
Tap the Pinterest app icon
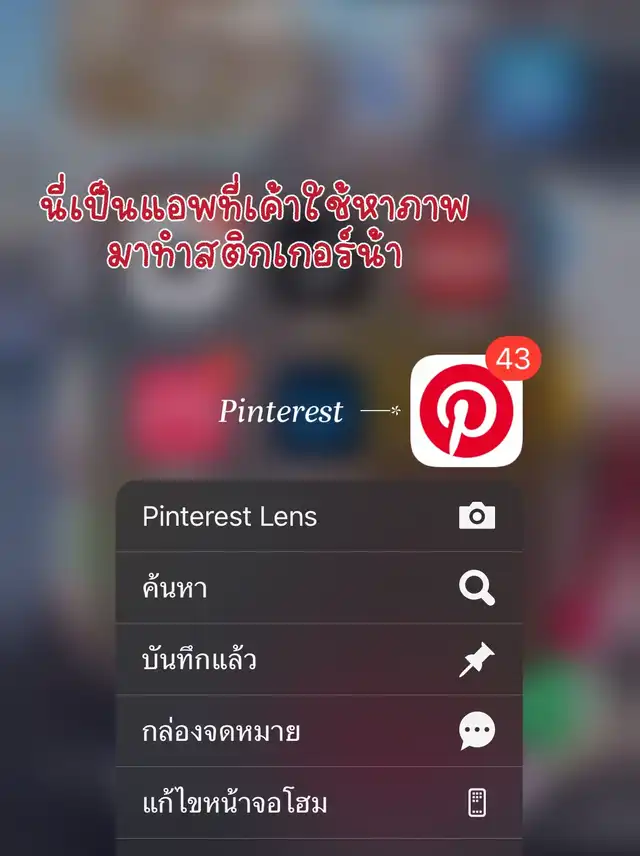pyautogui.click(x=466, y=411)
